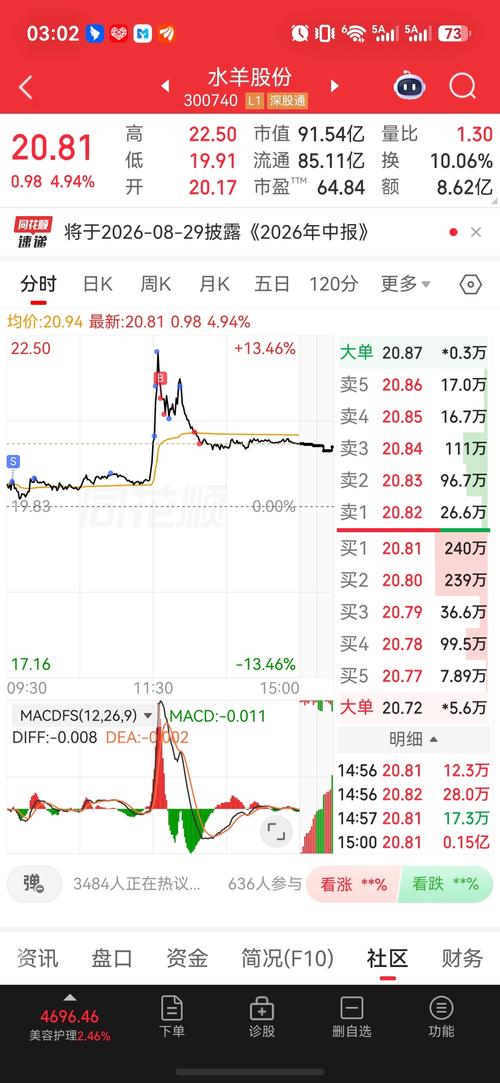Switch to the 日K chart tab

click(x=97, y=284)
